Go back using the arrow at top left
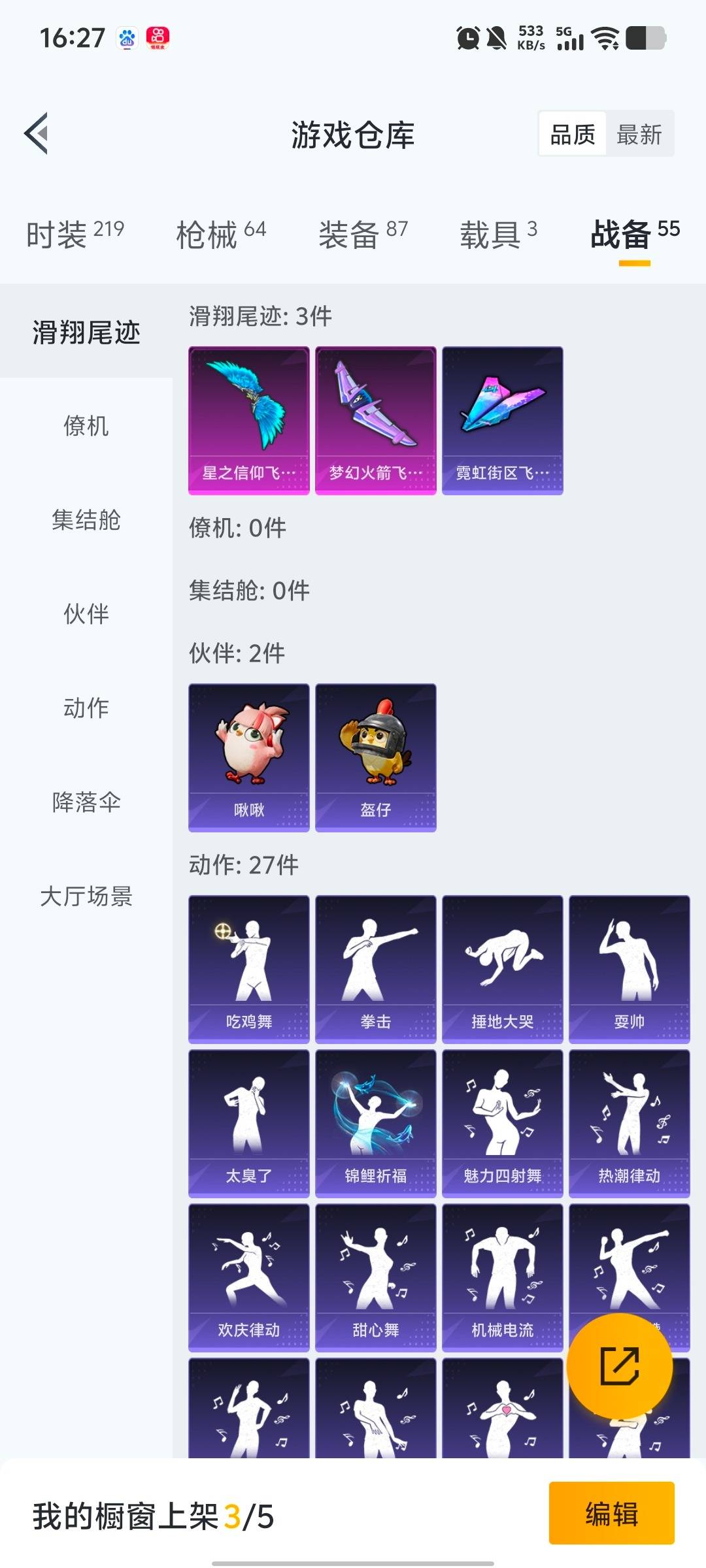Viewport: 706px width, 1568px height. [37, 134]
